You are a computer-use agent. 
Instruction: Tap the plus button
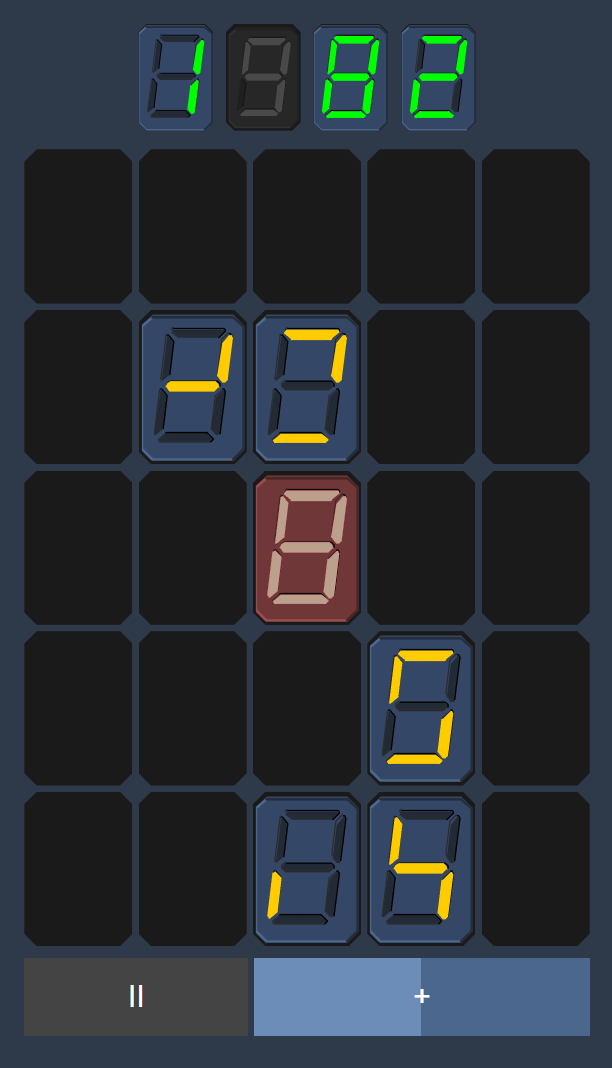(421, 996)
